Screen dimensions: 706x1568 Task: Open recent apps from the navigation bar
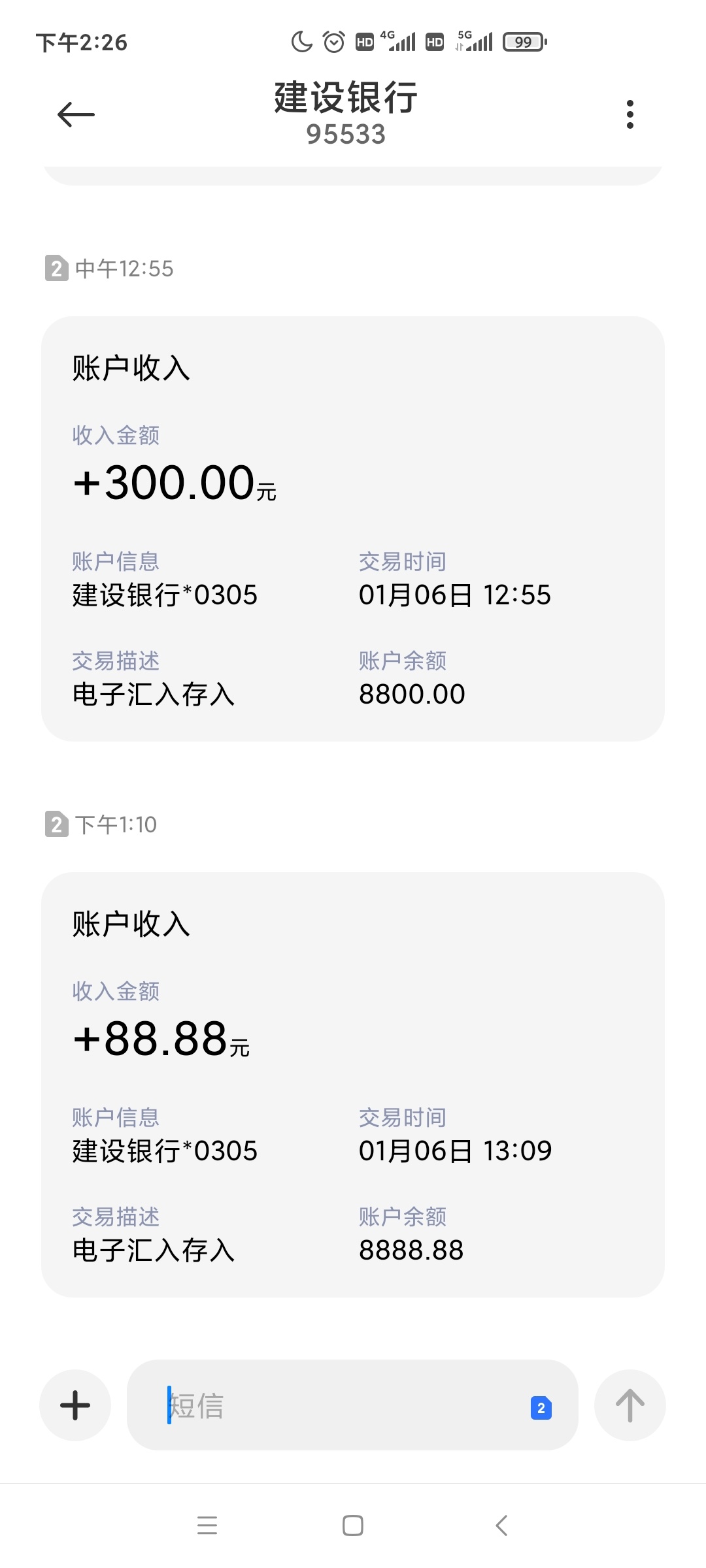[207, 1526]
